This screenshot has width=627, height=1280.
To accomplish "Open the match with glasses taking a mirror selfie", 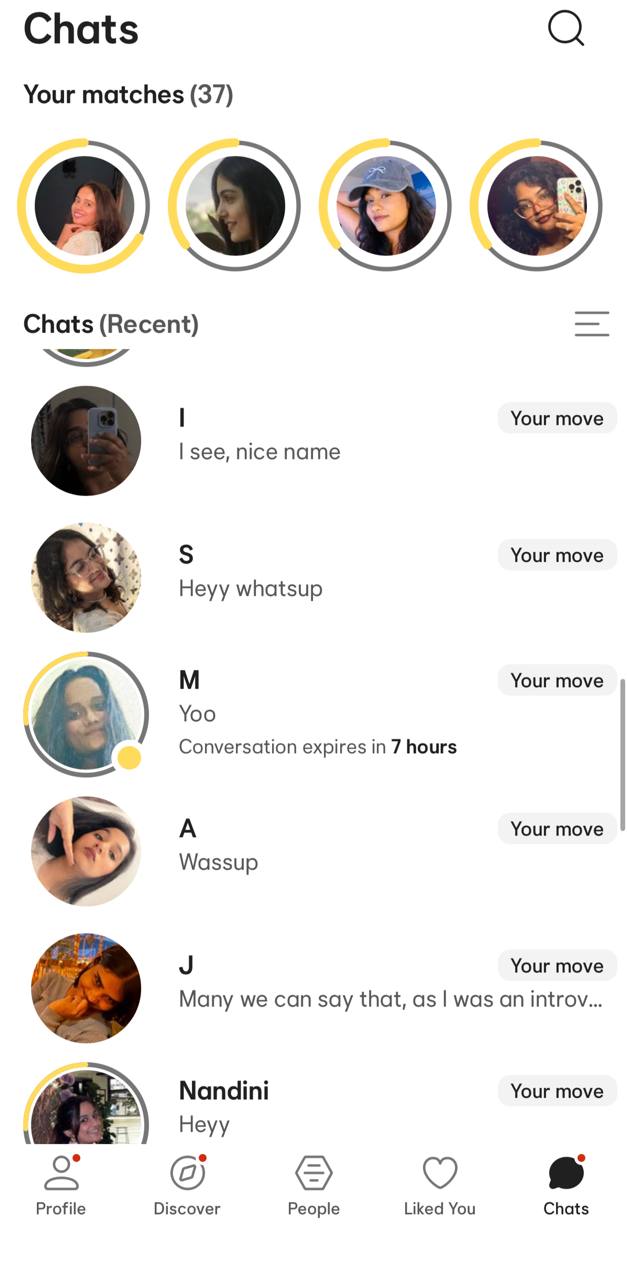I will click(x=536, y=206).
